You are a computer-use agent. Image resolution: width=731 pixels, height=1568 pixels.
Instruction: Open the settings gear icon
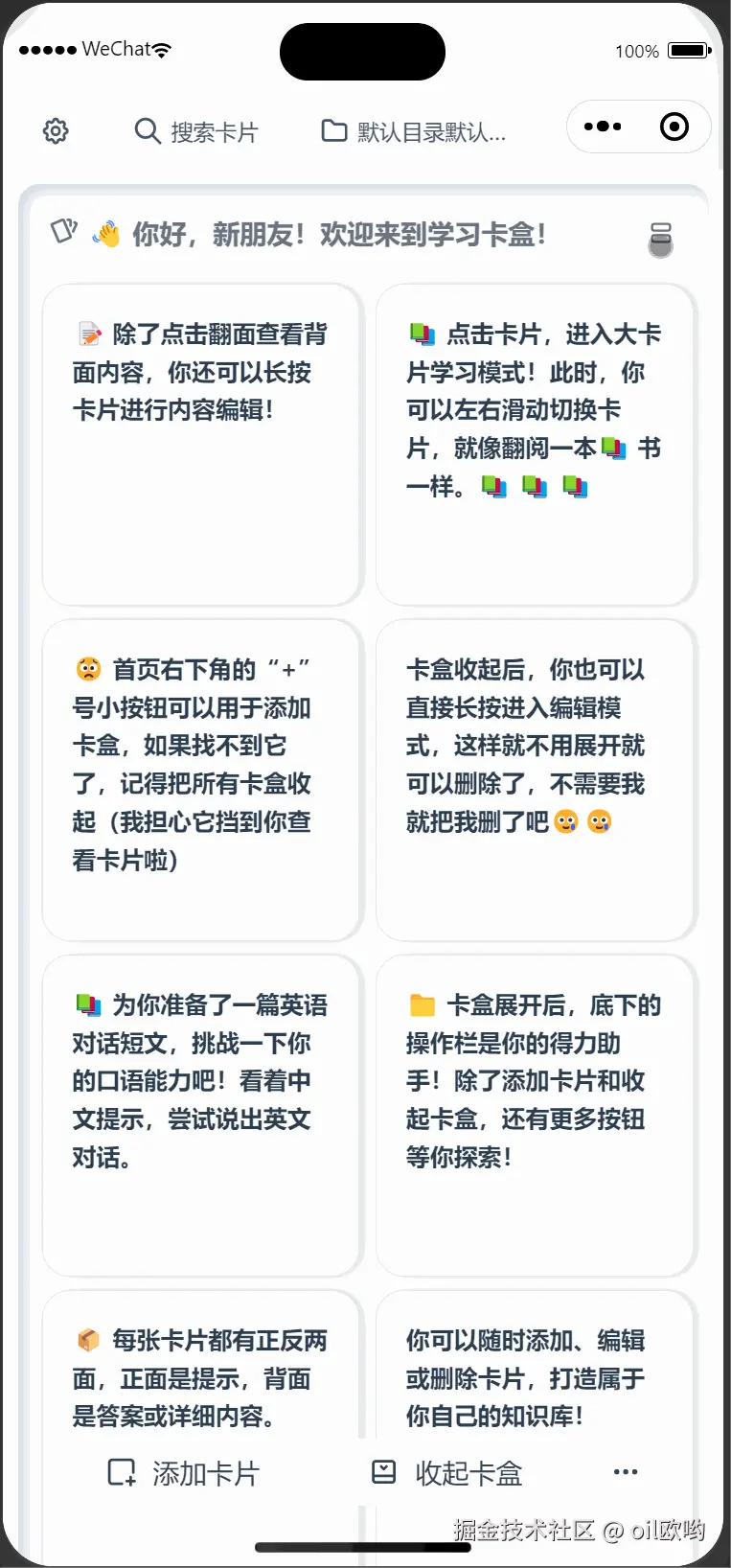[56, 130]
